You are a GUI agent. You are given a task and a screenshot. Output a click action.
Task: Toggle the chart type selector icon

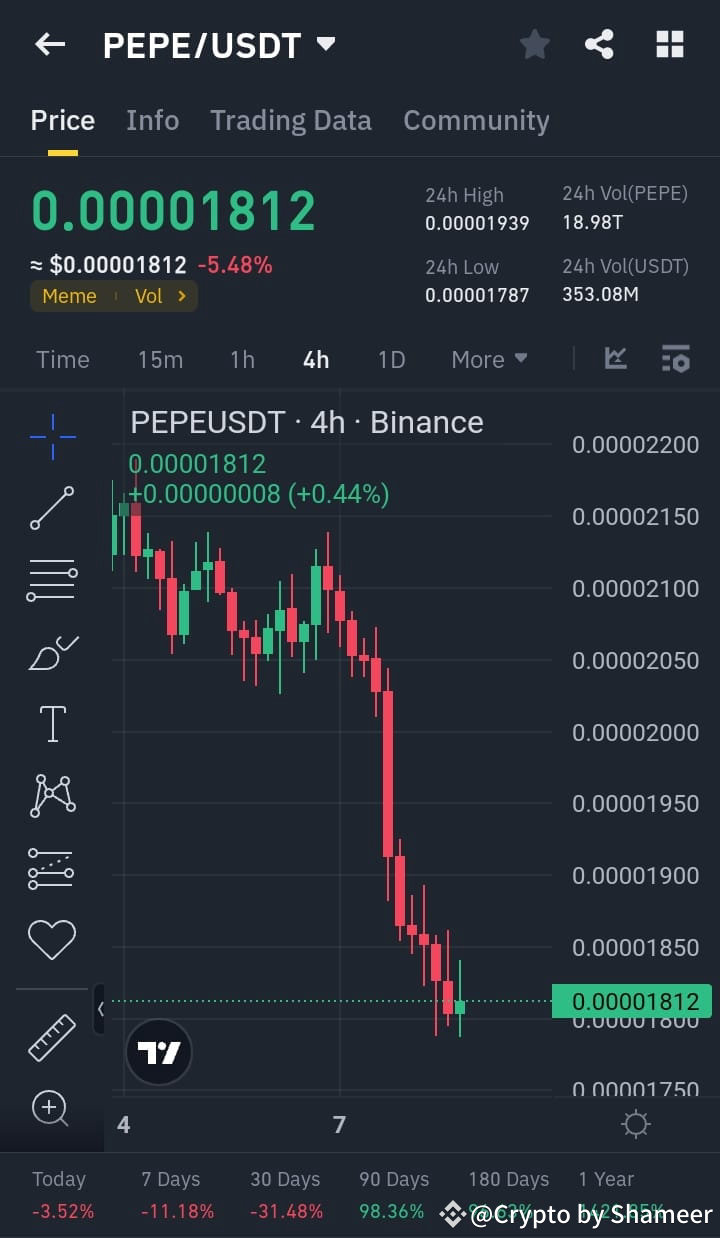pos(616,358)
